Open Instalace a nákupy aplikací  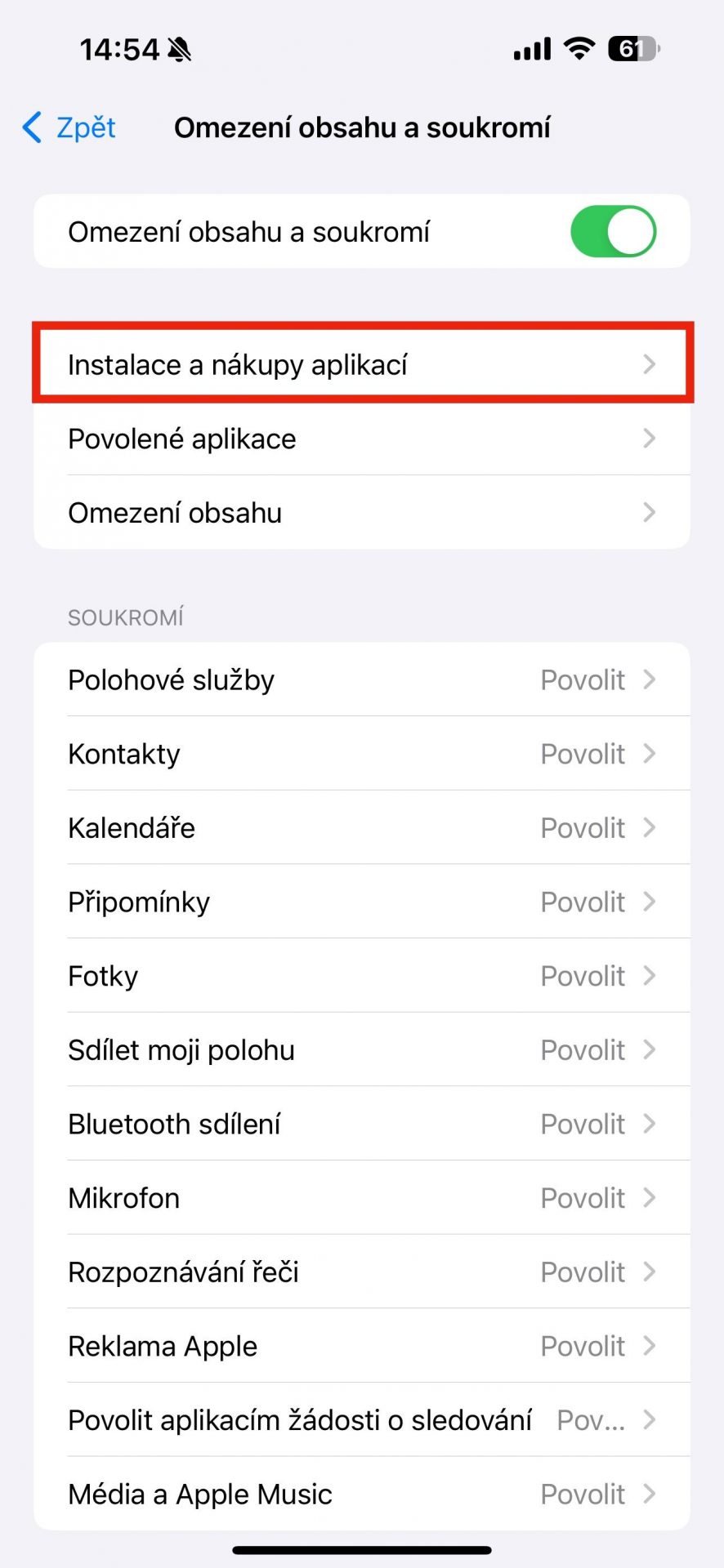[x=362, y=364]
